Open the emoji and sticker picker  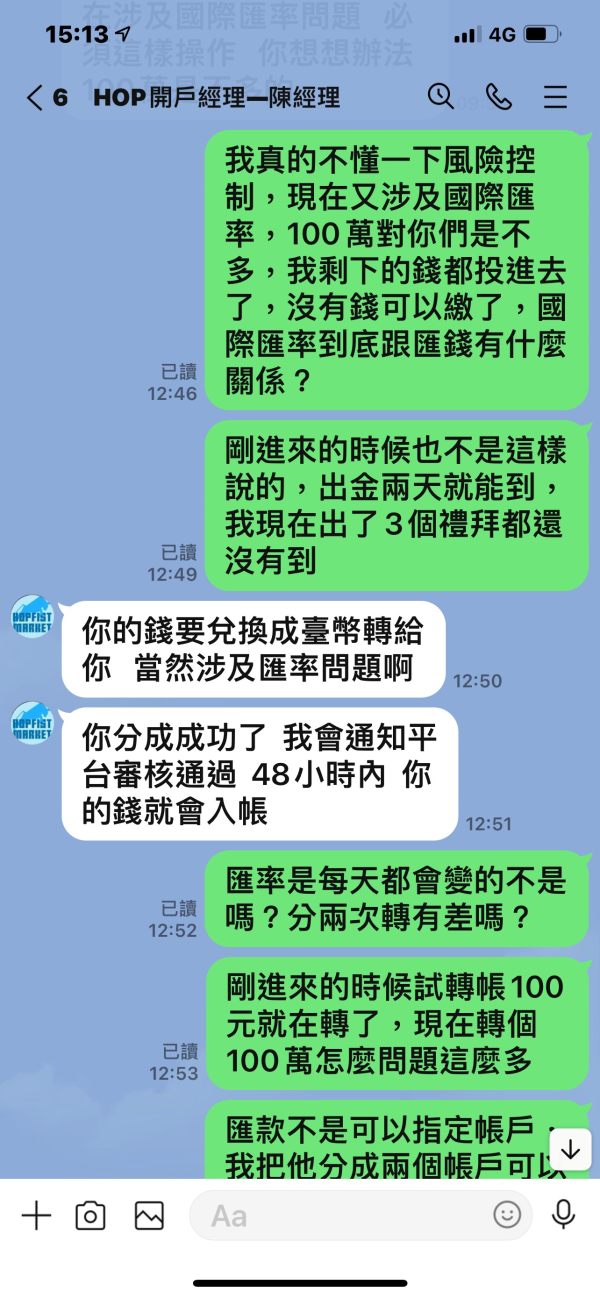(507, 1215)
